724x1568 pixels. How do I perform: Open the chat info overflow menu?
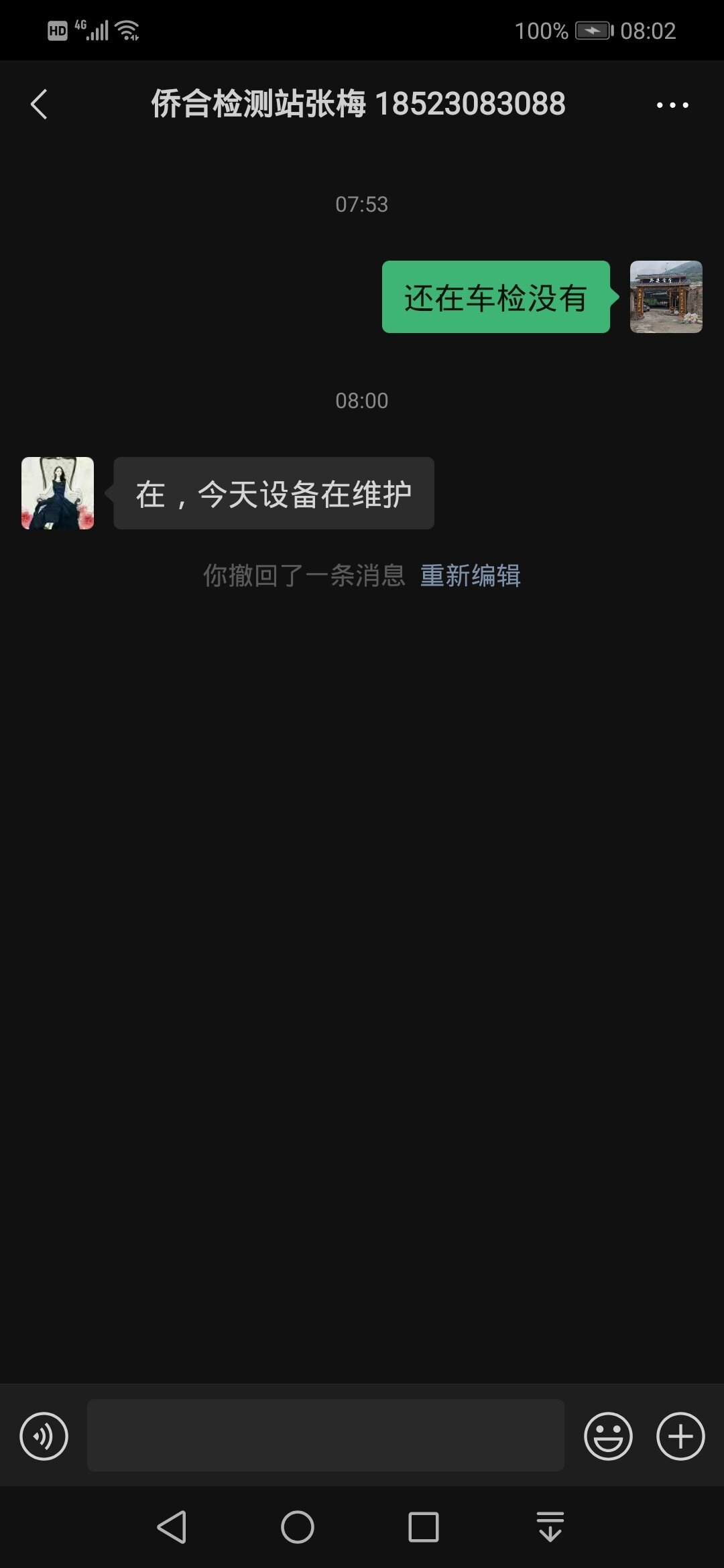coord(672,105)
